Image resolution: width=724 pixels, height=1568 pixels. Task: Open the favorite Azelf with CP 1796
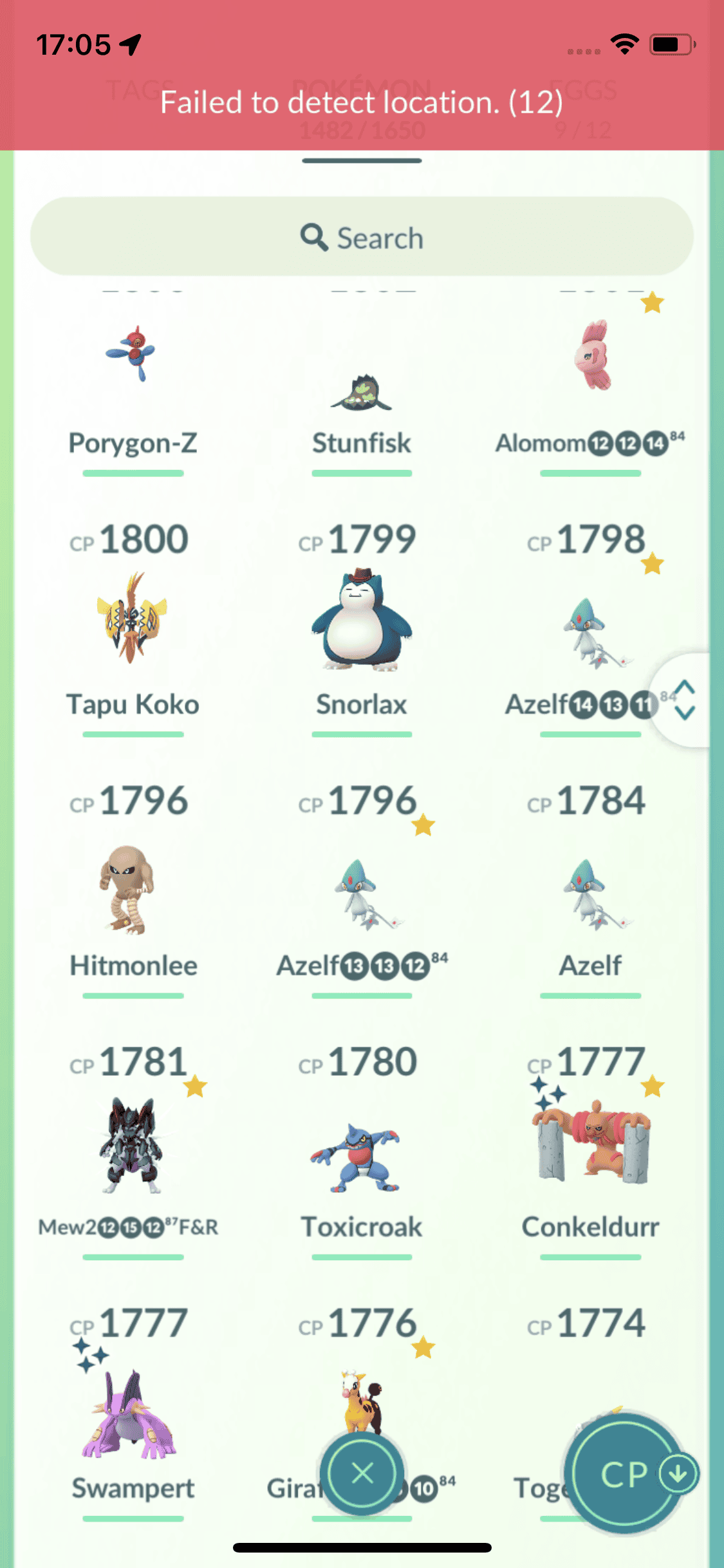[x=362, y=895]
